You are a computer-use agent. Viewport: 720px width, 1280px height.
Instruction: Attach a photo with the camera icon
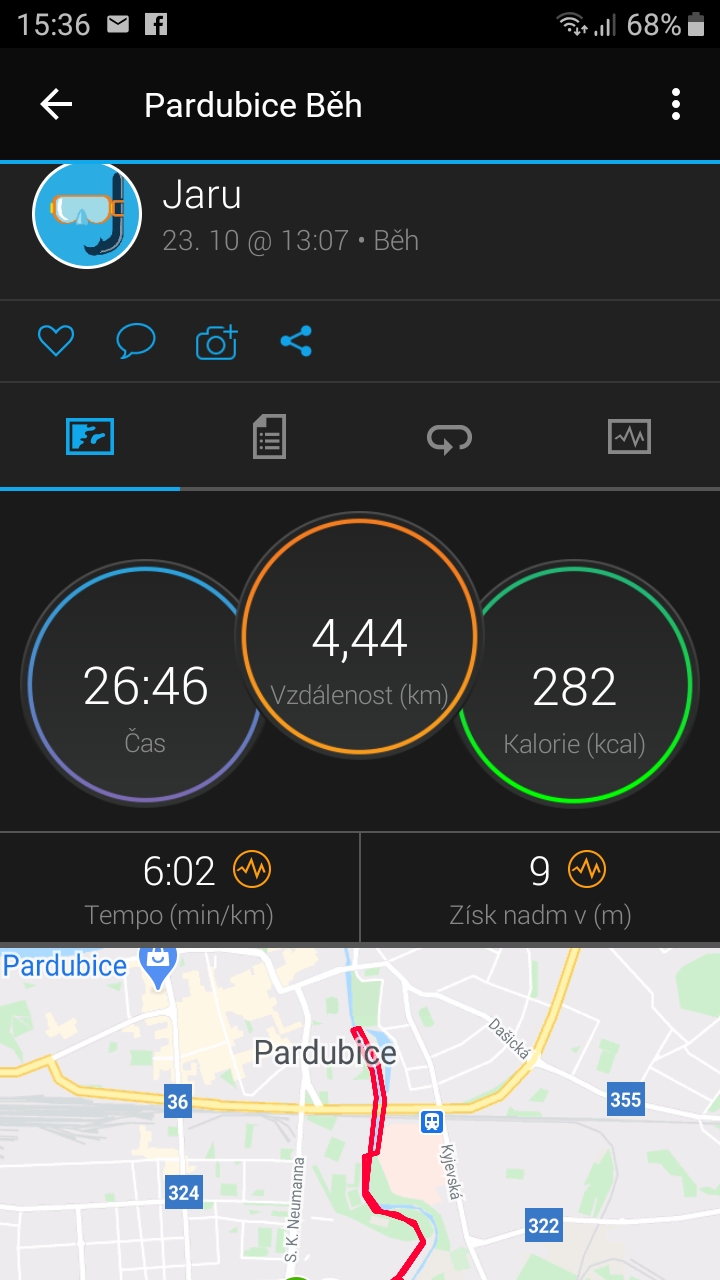(x=217, y=342)
